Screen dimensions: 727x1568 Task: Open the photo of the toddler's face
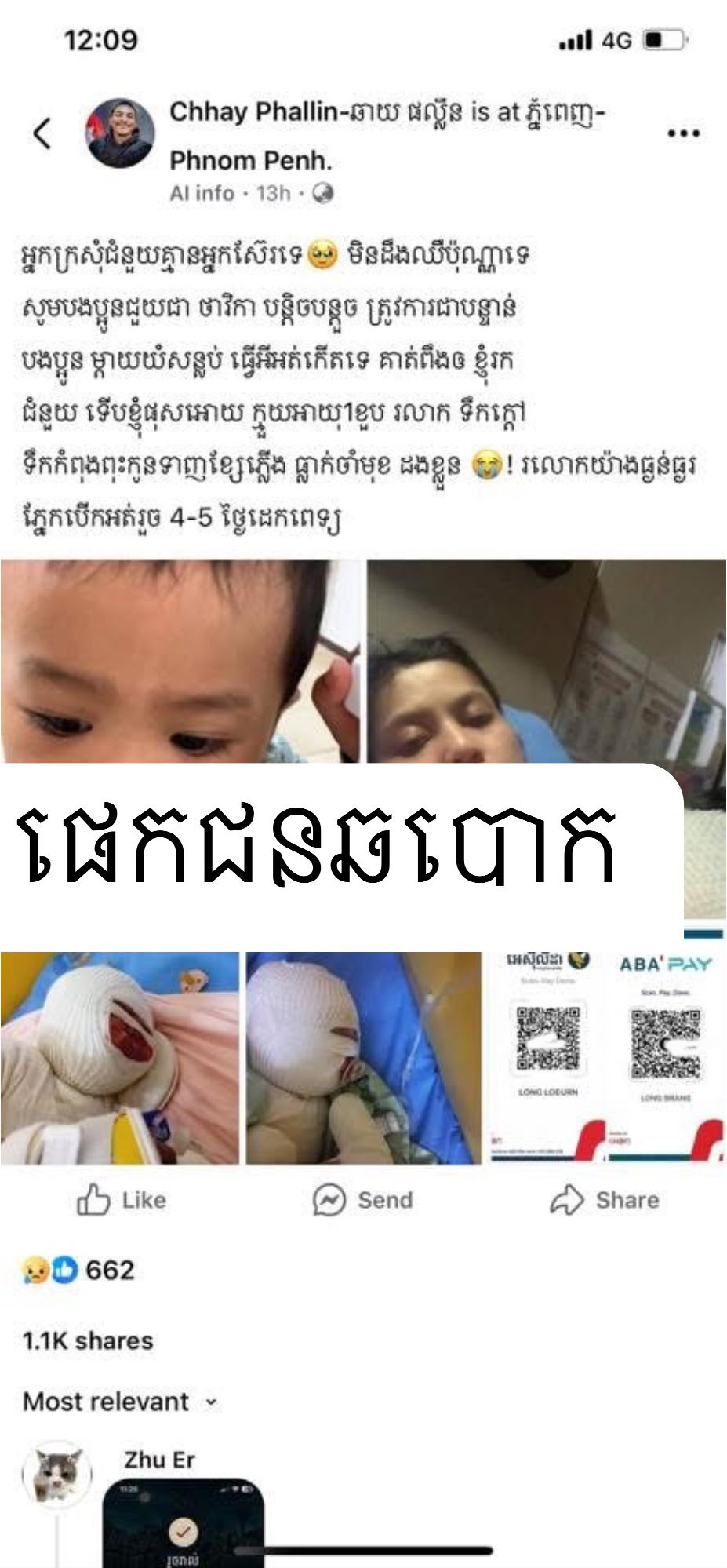point(180,661)
